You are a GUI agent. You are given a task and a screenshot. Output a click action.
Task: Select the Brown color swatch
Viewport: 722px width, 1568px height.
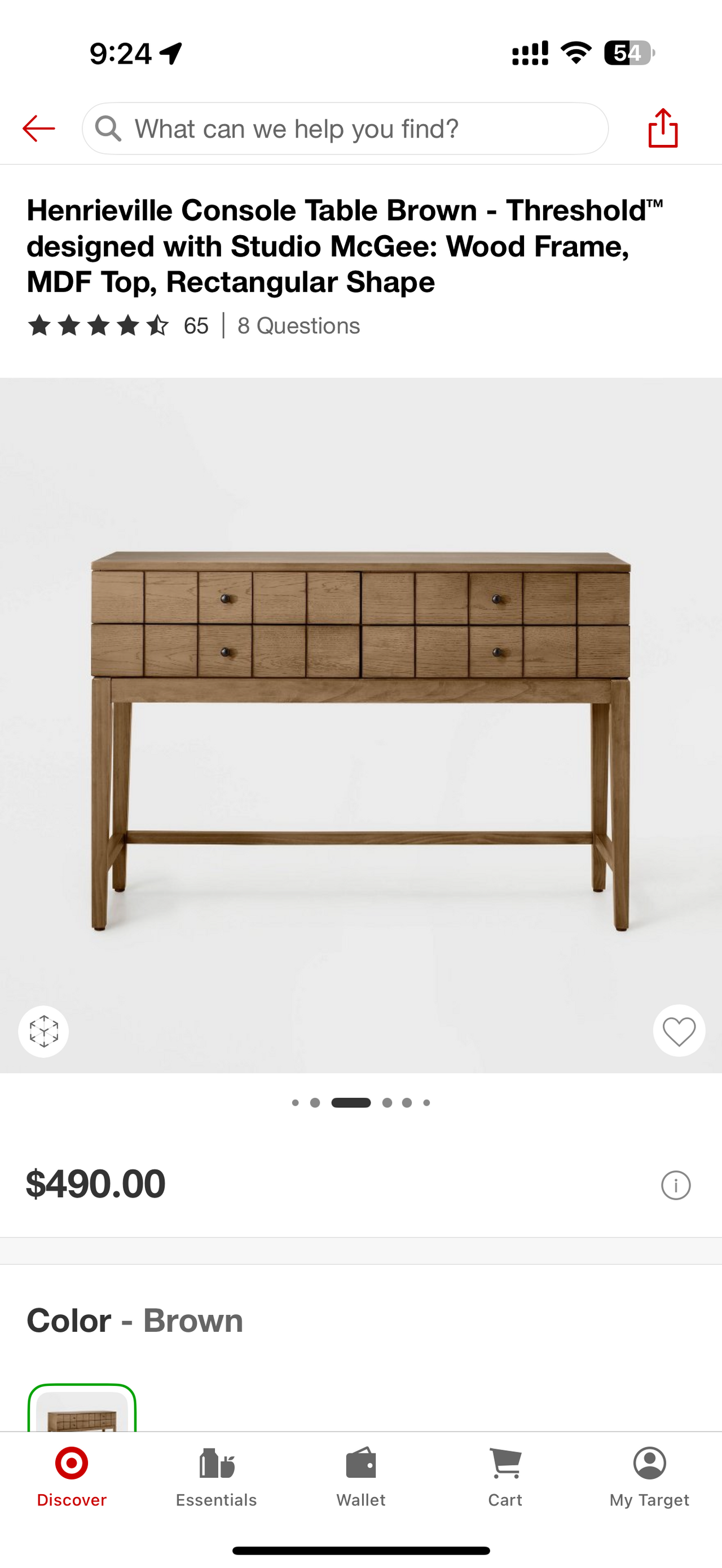click(82, 1408)
